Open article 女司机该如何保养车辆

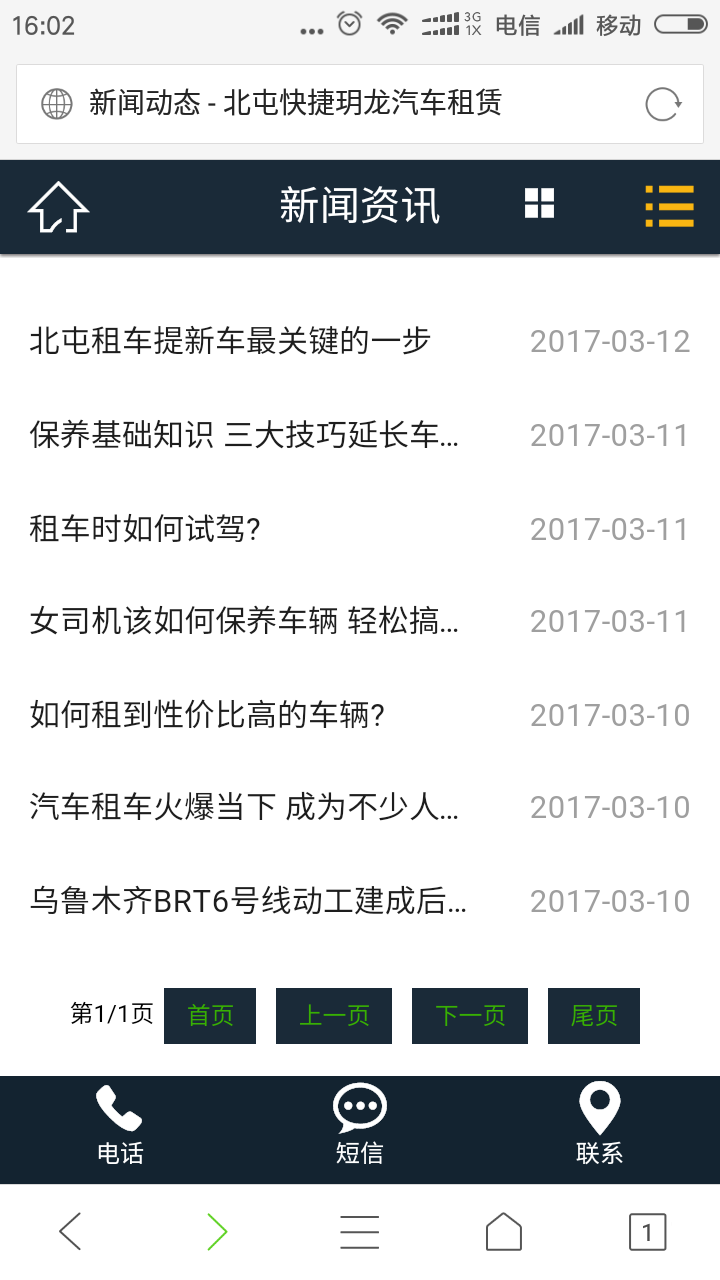[x=245, y=622]
